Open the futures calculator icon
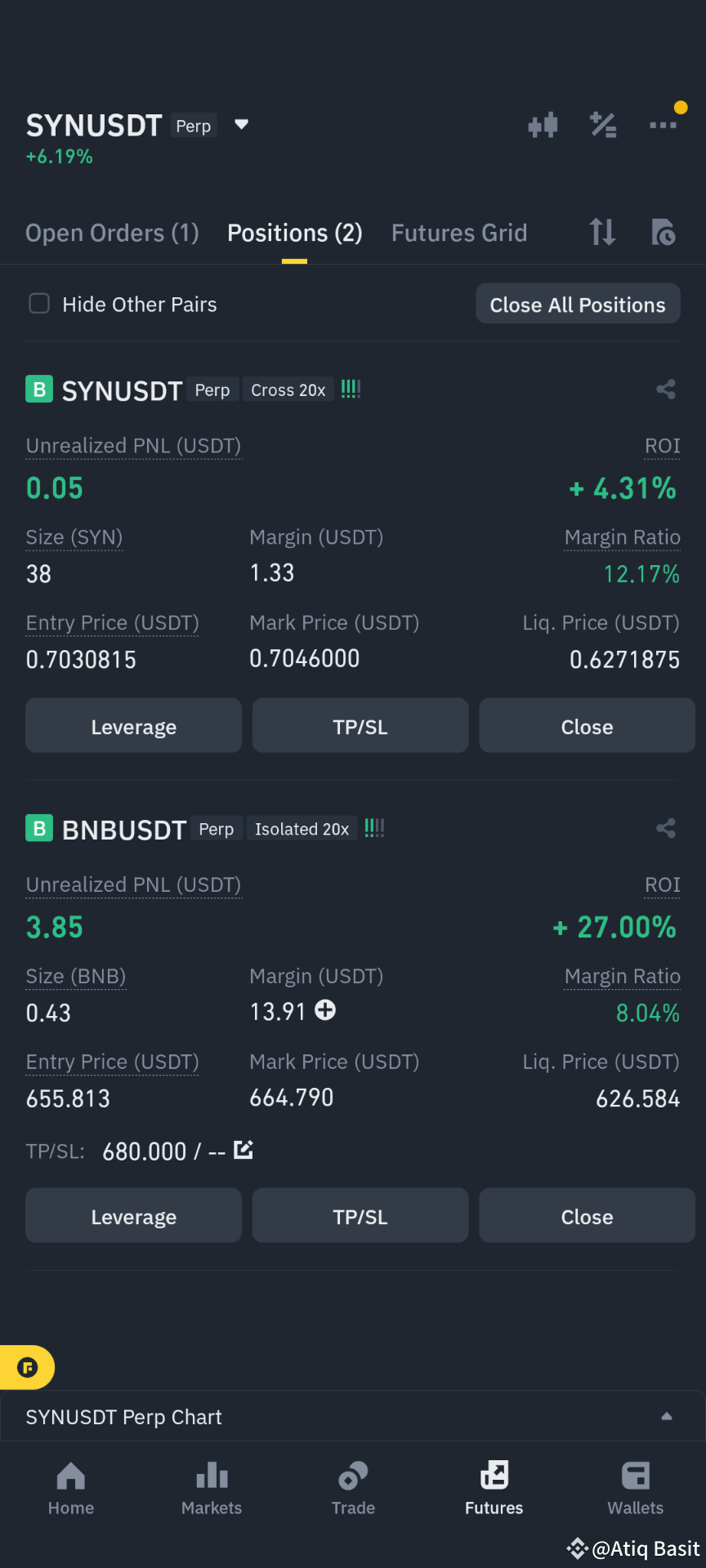706x1568 pixels. pyautogui.click(x=603, y=125)
